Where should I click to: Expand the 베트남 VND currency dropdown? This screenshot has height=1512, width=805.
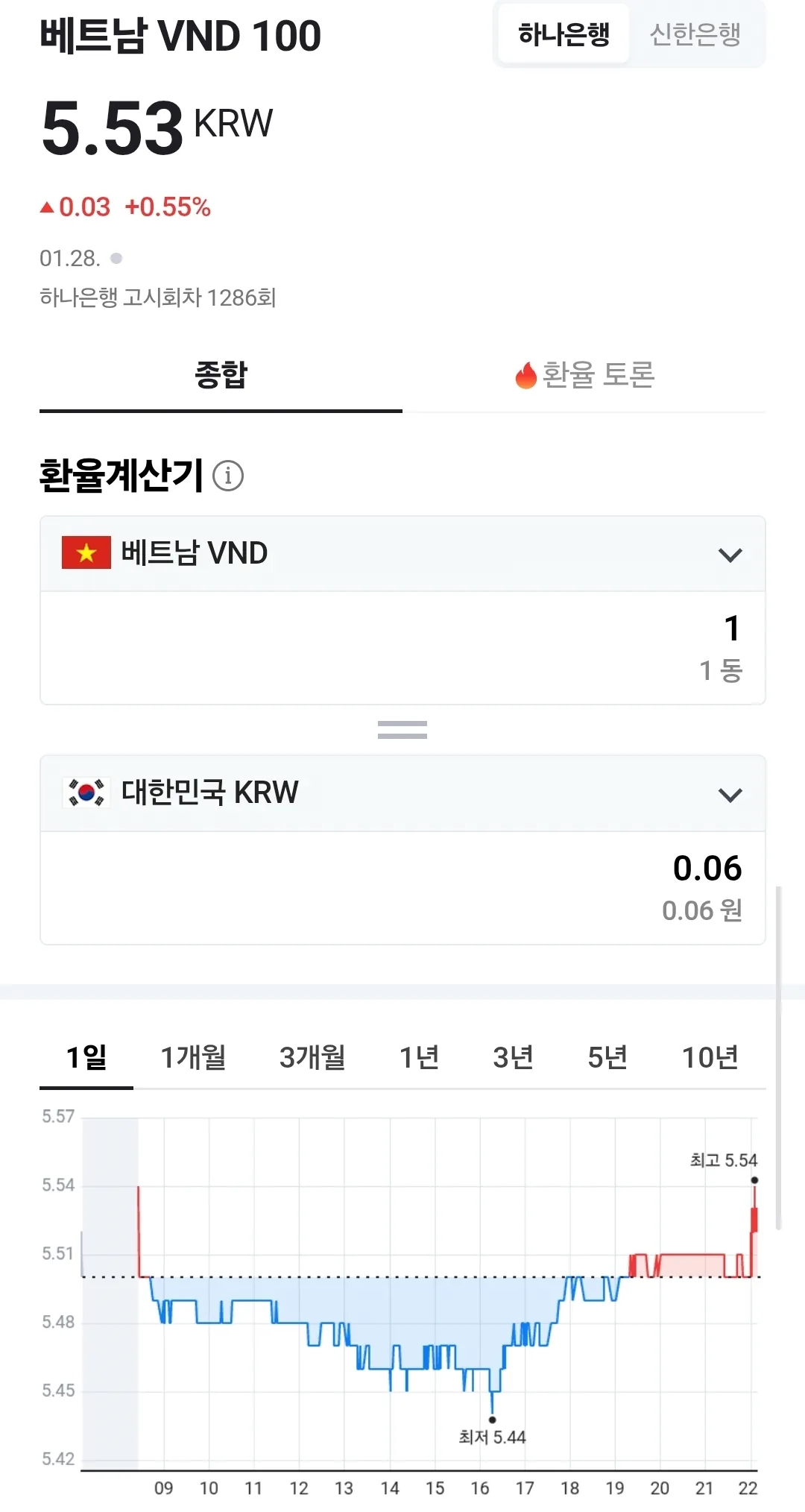pyautogui.click(x=402, y=554)
